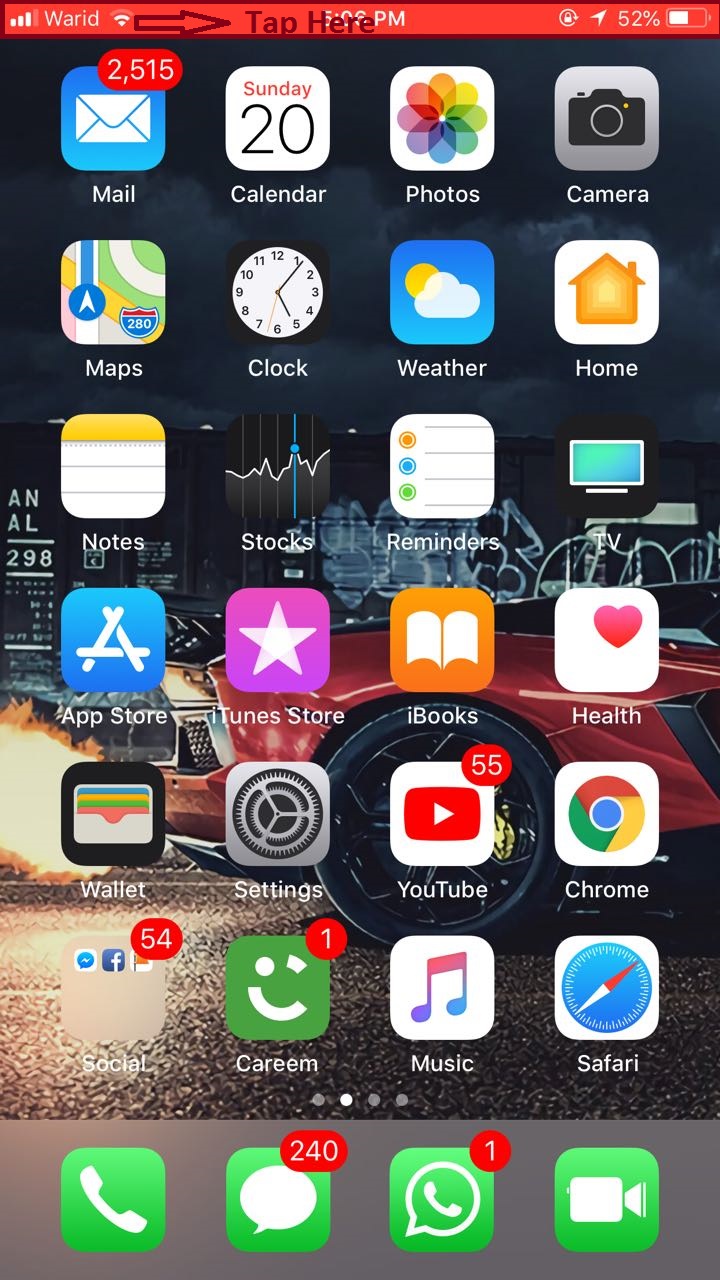The image size is (720, 1280).
Task: Launch the Calendar app
Action: point(277,119)
